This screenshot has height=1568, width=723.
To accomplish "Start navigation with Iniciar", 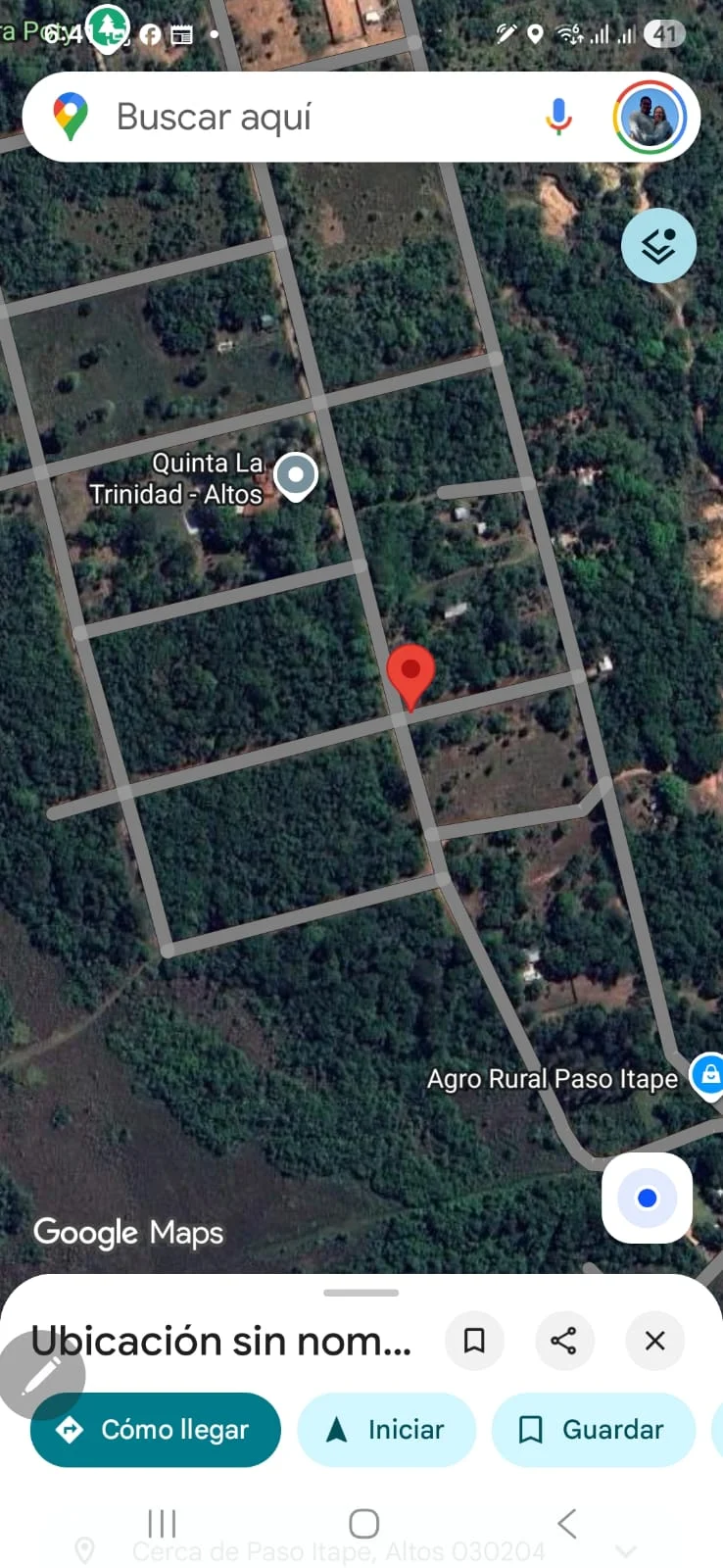I will coord(386,1430).
